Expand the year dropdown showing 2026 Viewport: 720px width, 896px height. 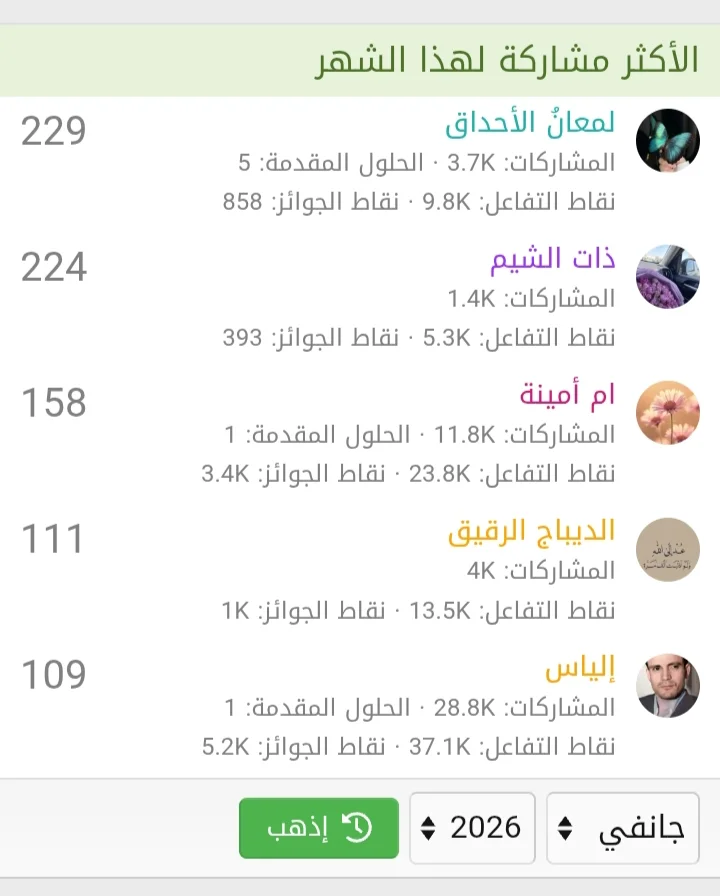[472, 828]
